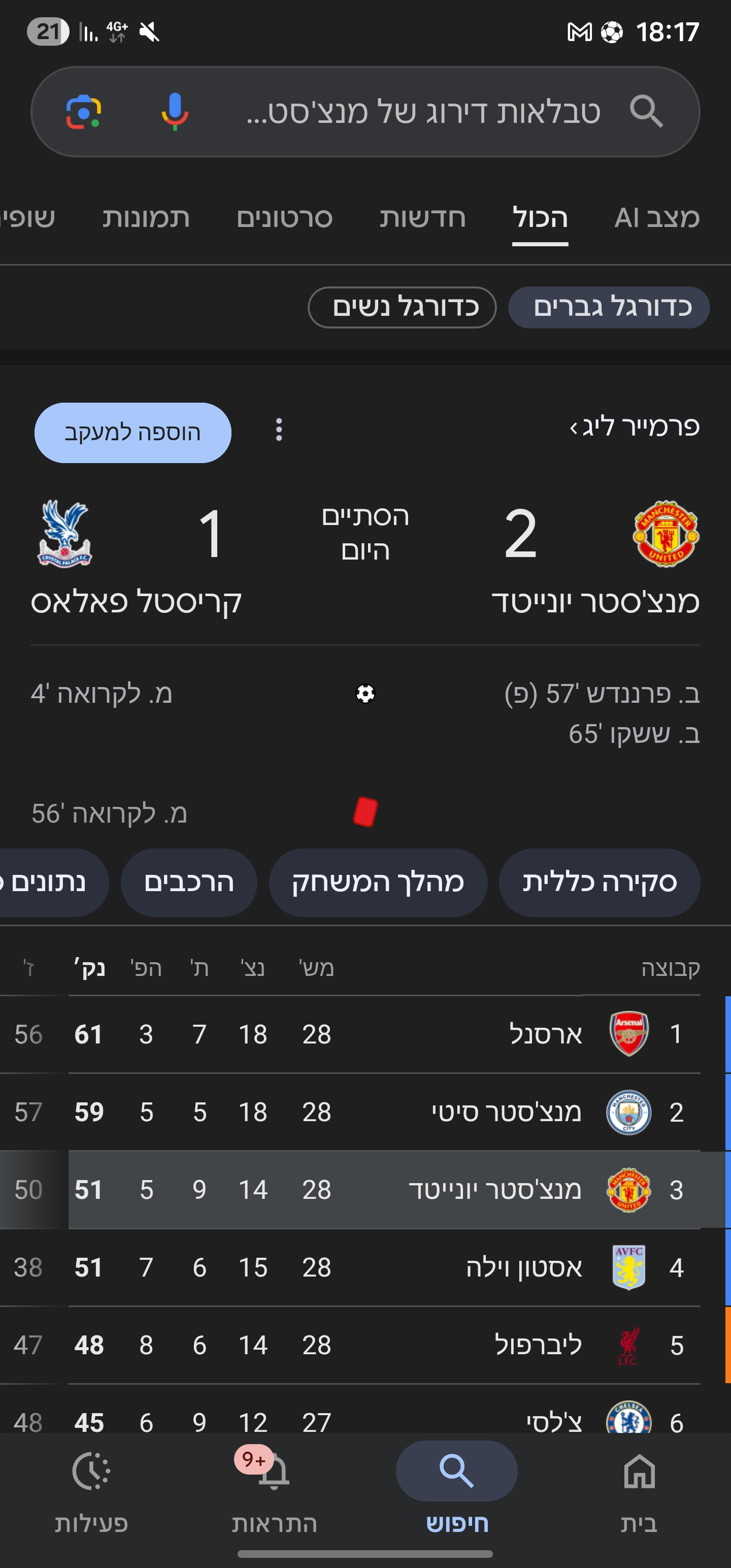
Task: Open the פרמייר ליג link
Action: point(635,427)
